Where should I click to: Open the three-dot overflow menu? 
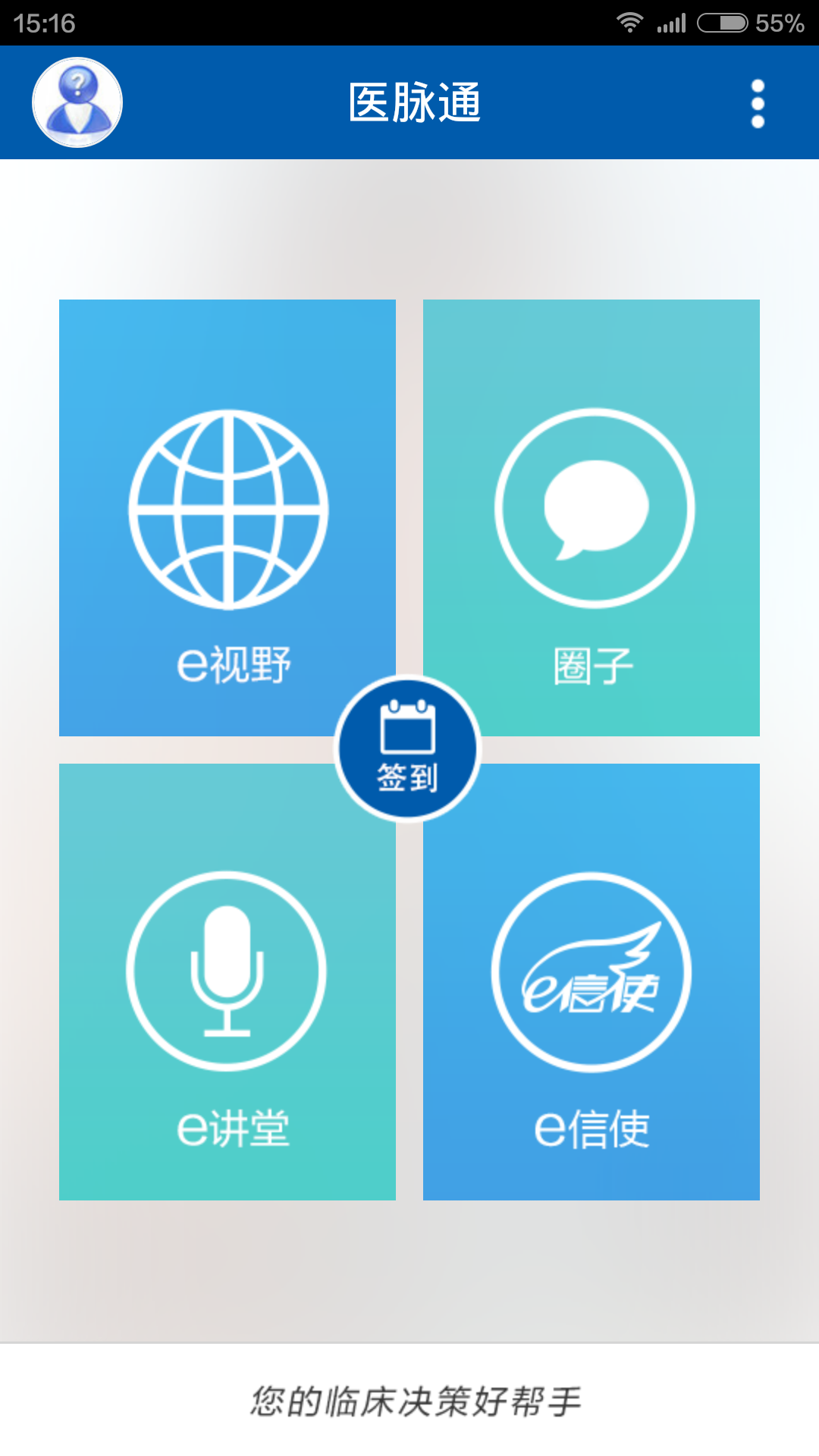[x=758, y=103]
